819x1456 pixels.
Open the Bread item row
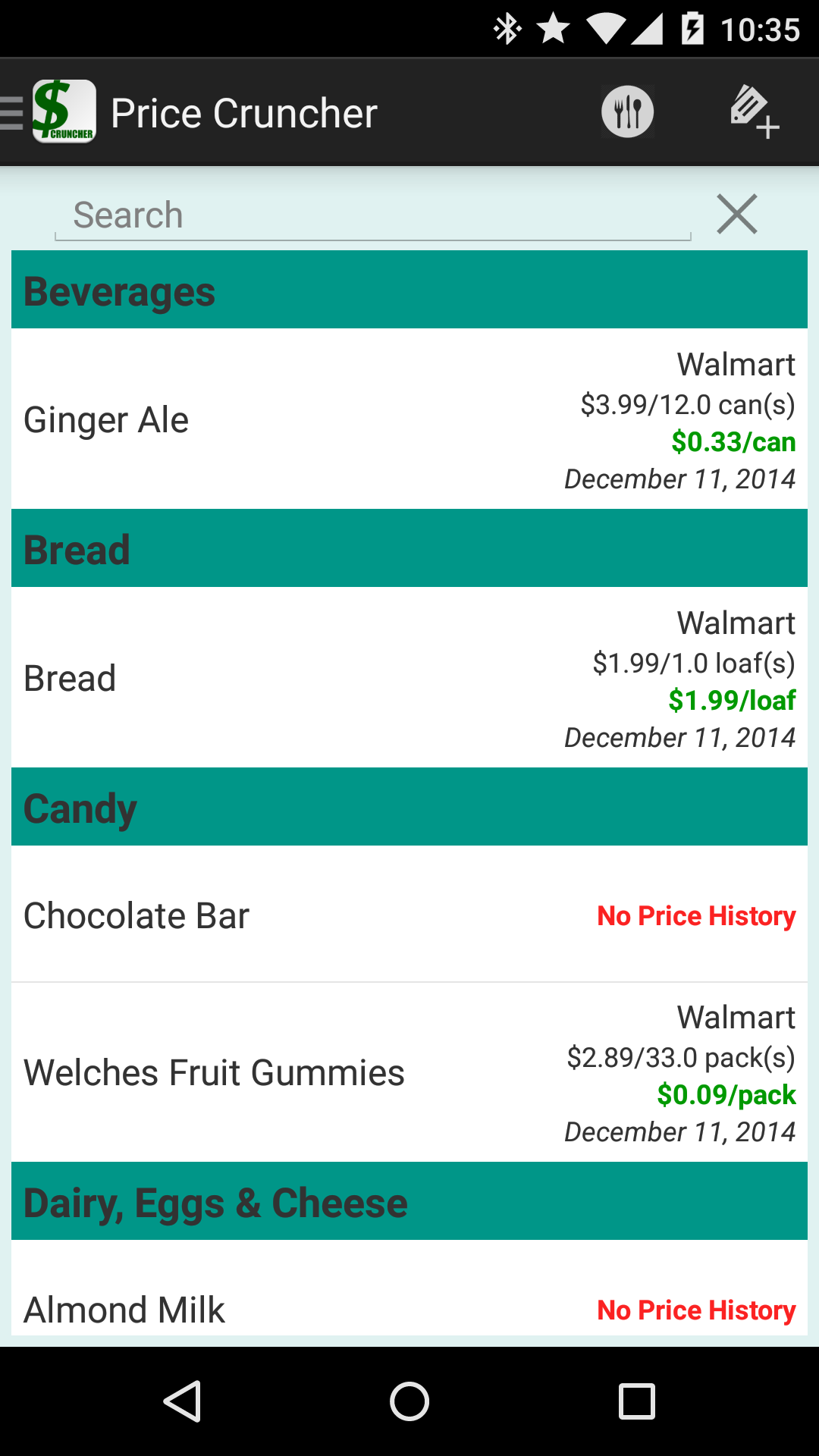pyautogui.click(x=409, y=678)
